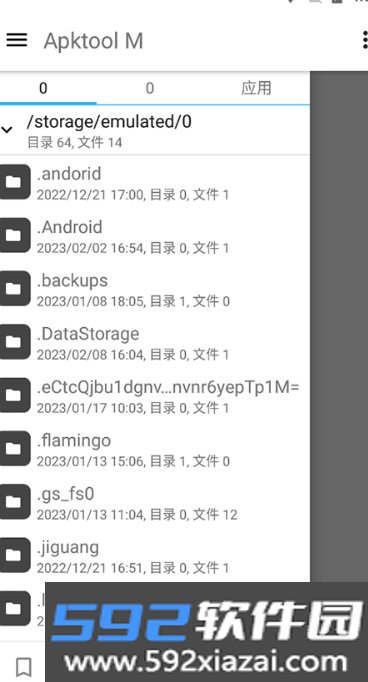Select the second 0 tab

pos(150,88)
